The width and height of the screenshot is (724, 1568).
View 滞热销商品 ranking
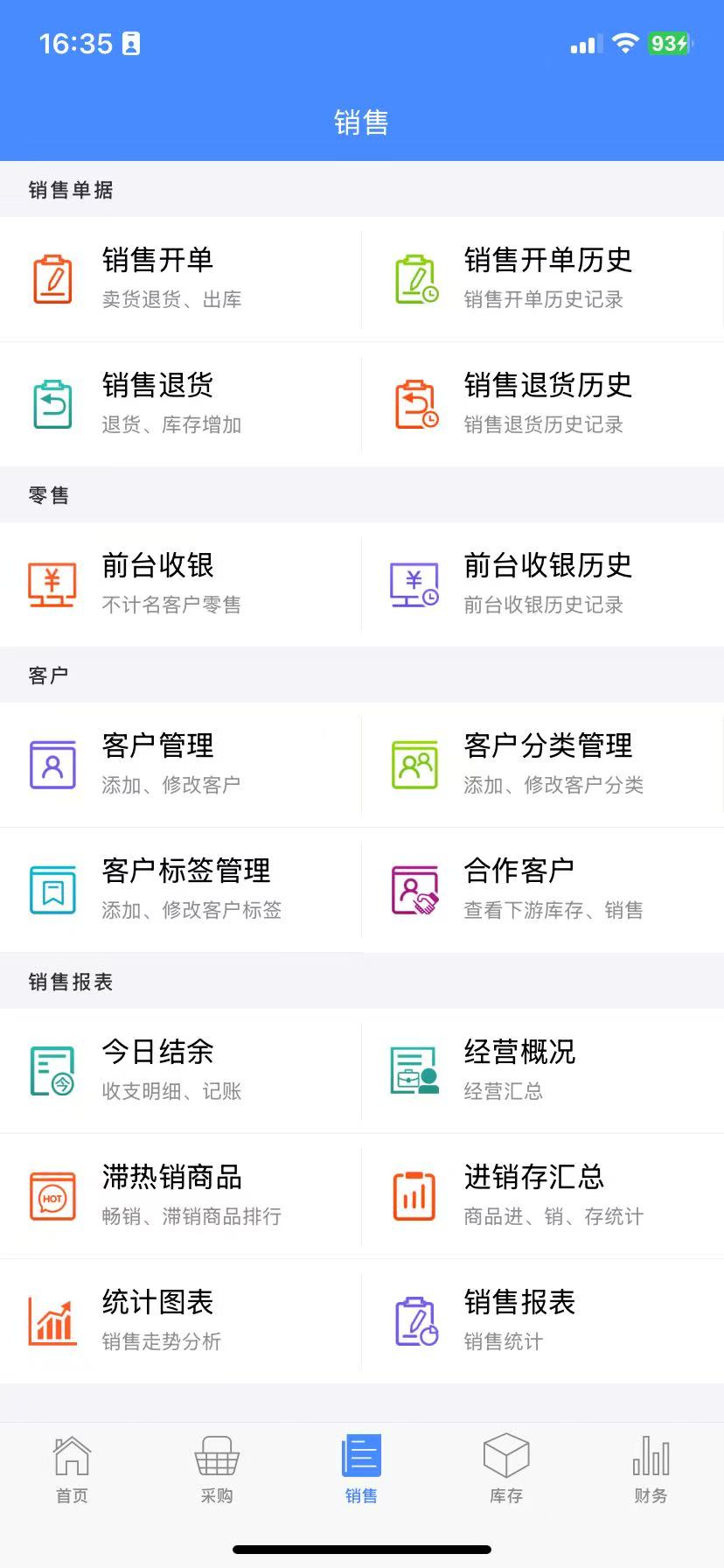(180, 1196)
